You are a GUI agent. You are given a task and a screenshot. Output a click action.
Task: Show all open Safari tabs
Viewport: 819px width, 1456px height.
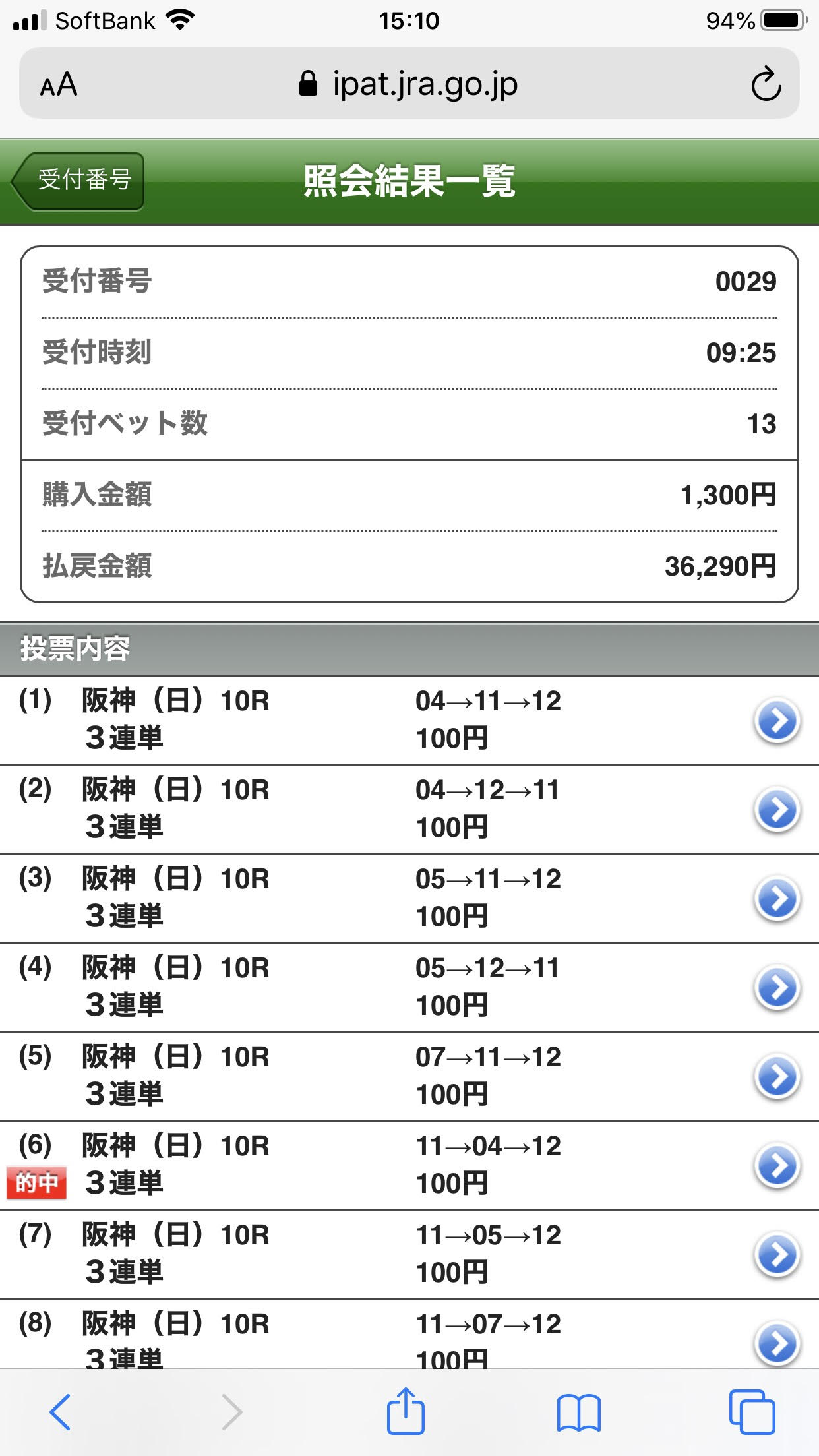752,1412
